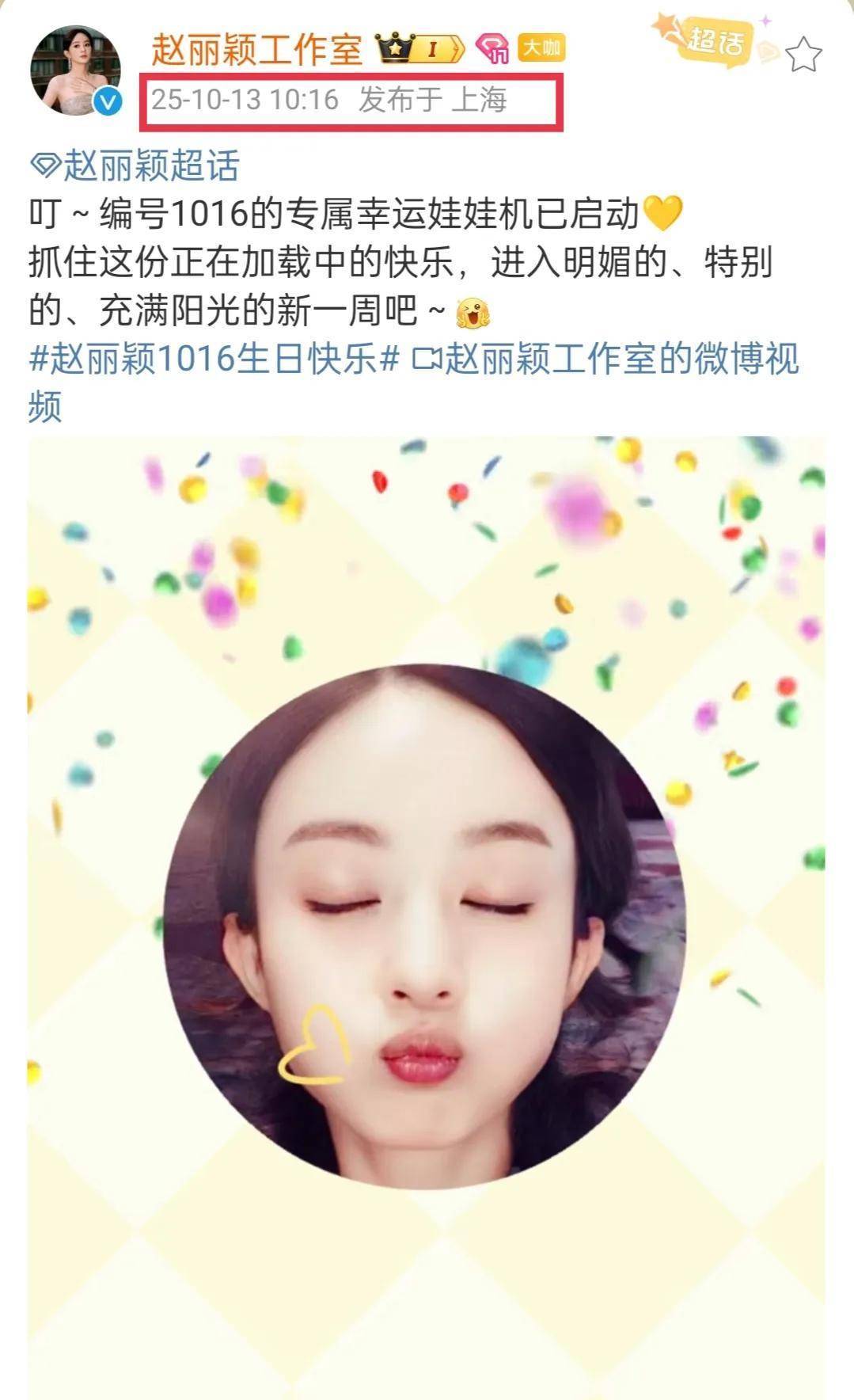Open 赵丽颖超话 super topic link
The height and width of the screenshot is (1400, 854).
pos(135,166)
